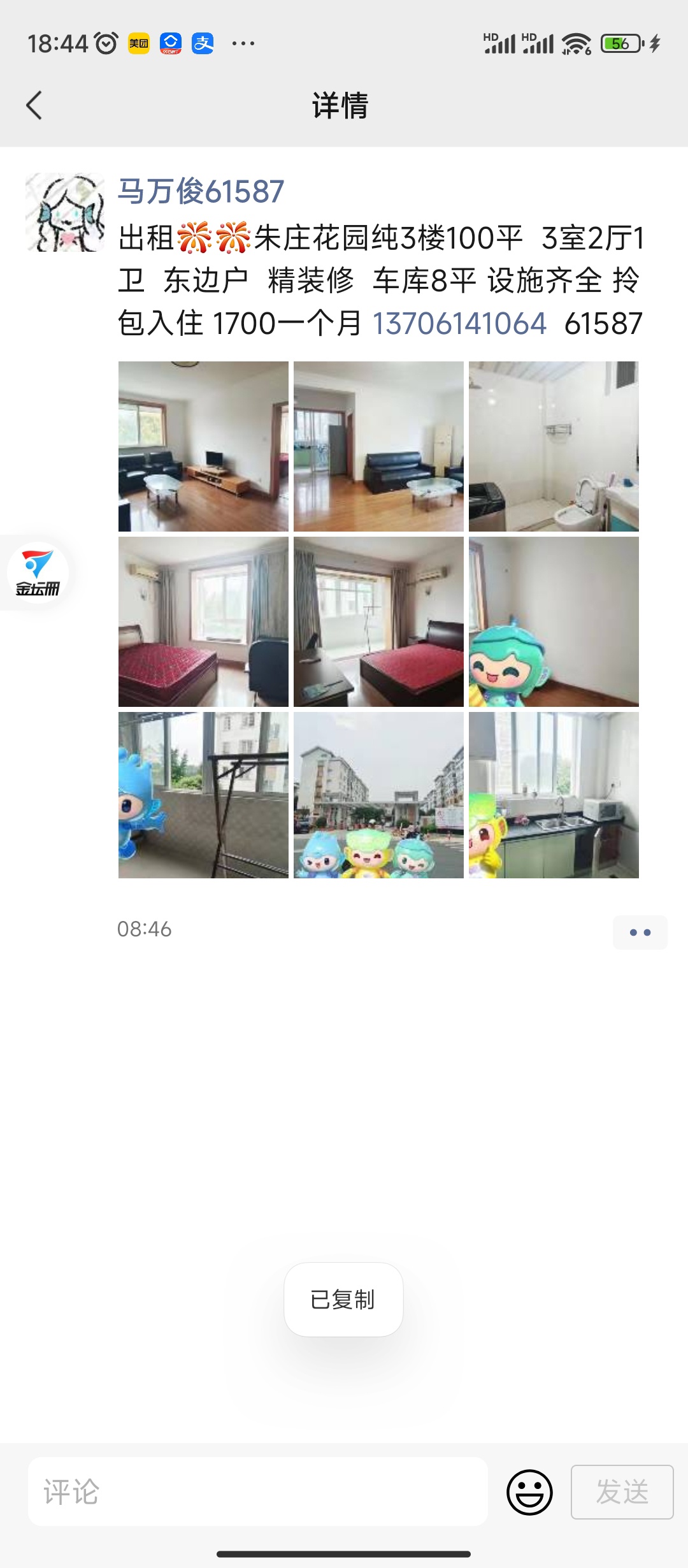Open the kitchen photo with microwave
688x1568 pixels.
coord(554,795)
